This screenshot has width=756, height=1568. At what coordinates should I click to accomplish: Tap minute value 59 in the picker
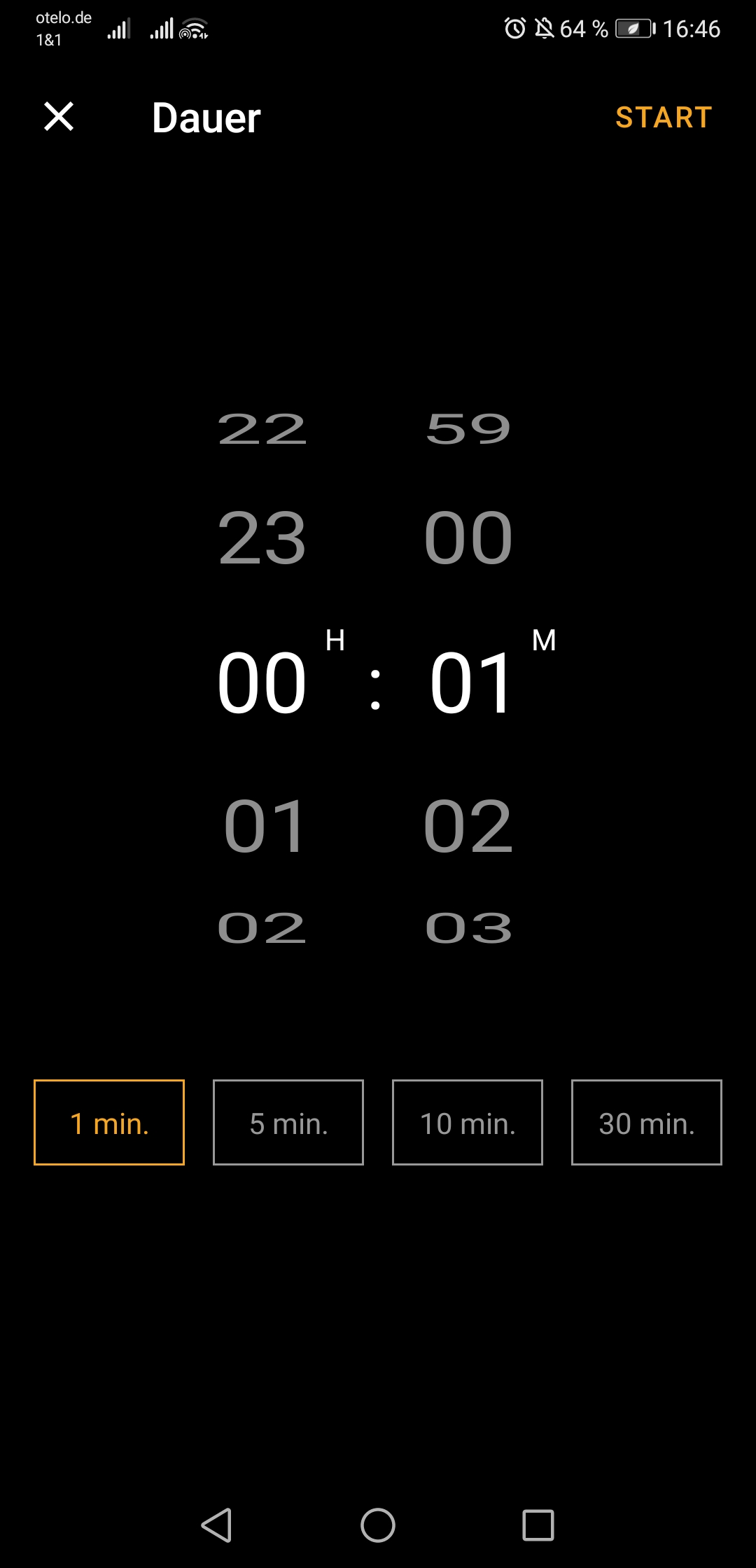[468, 428]
